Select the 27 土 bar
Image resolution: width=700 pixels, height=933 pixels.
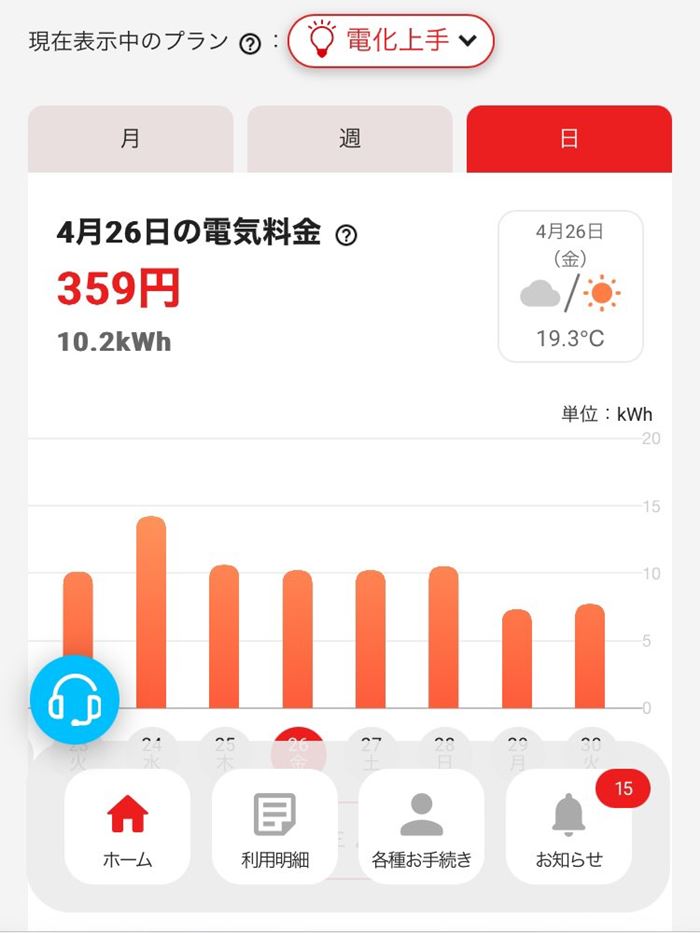370,638
